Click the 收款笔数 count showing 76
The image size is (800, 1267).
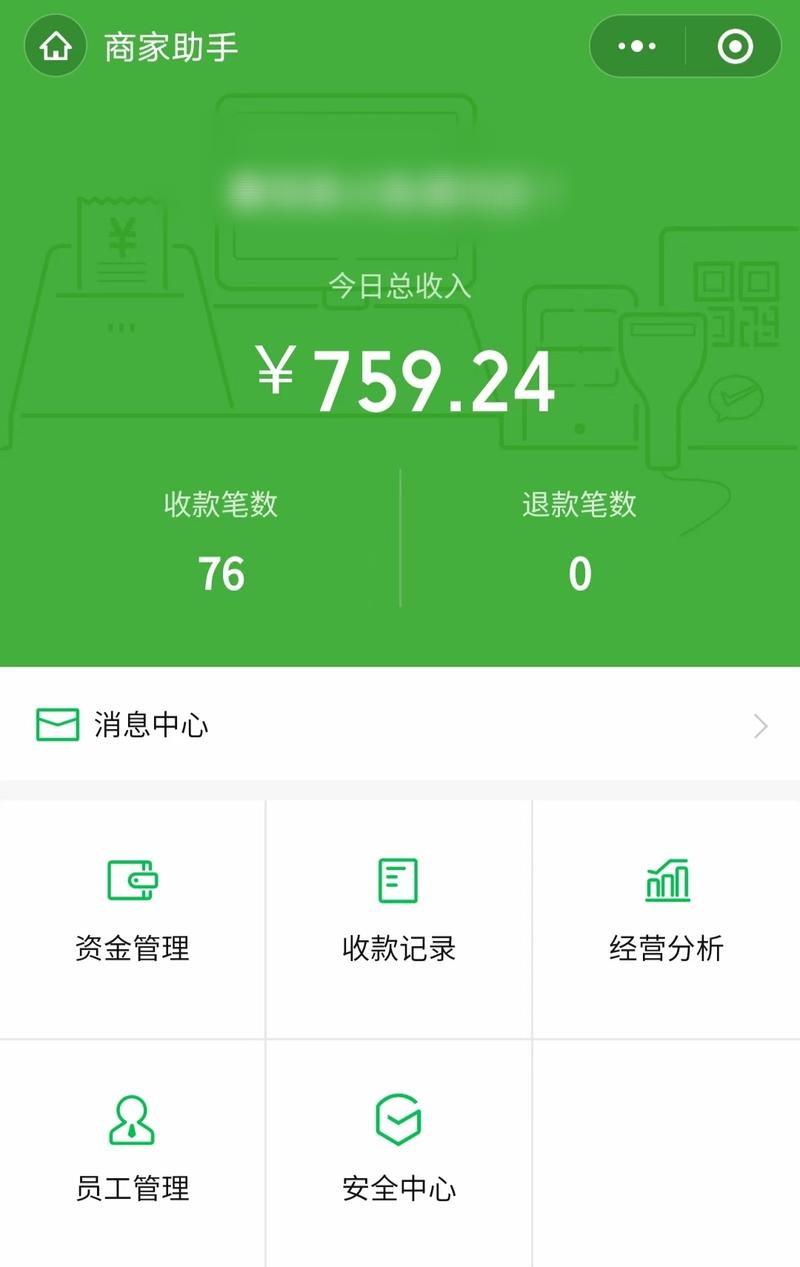[223, 572]
